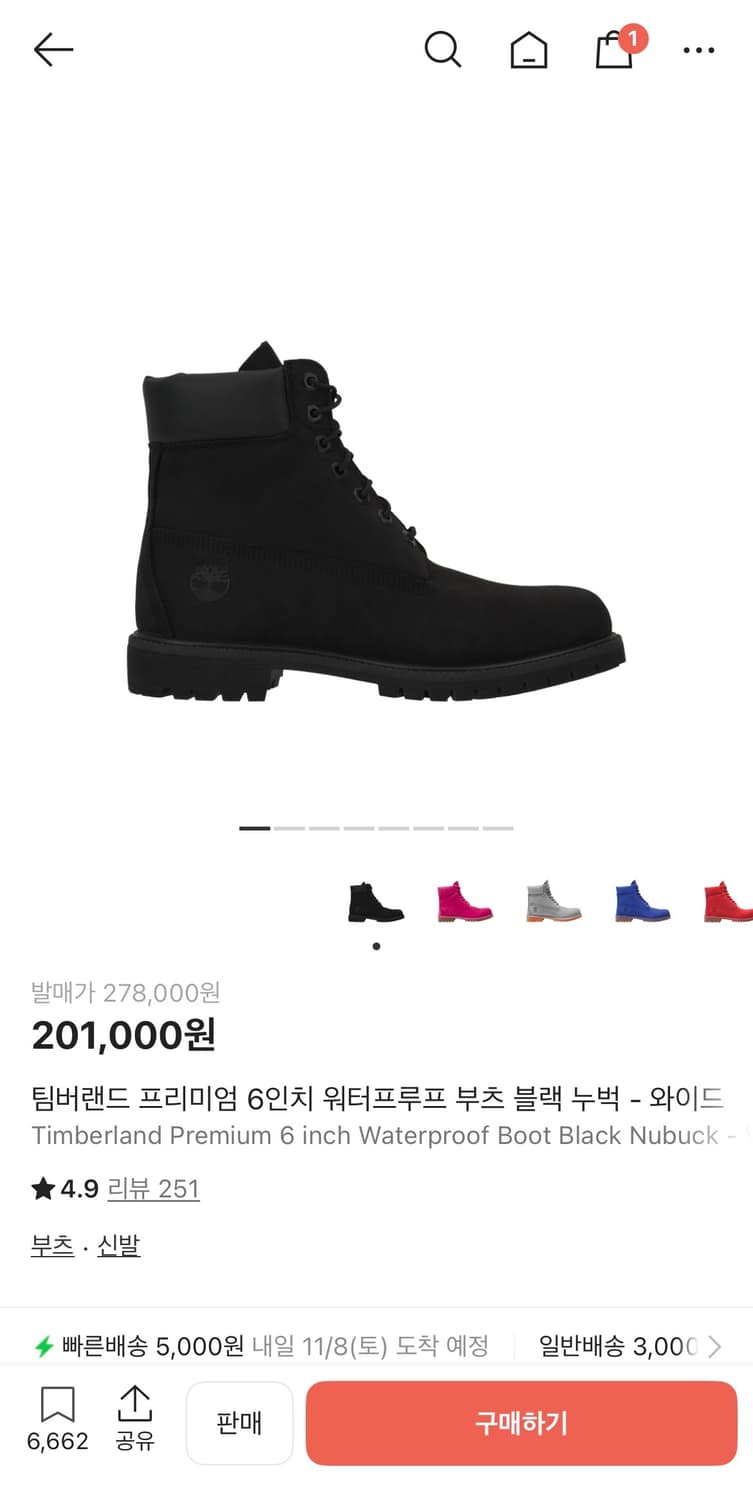The image size is (753, 1500).
Task: Select the blue boot color variant
Action: point(644,902)
